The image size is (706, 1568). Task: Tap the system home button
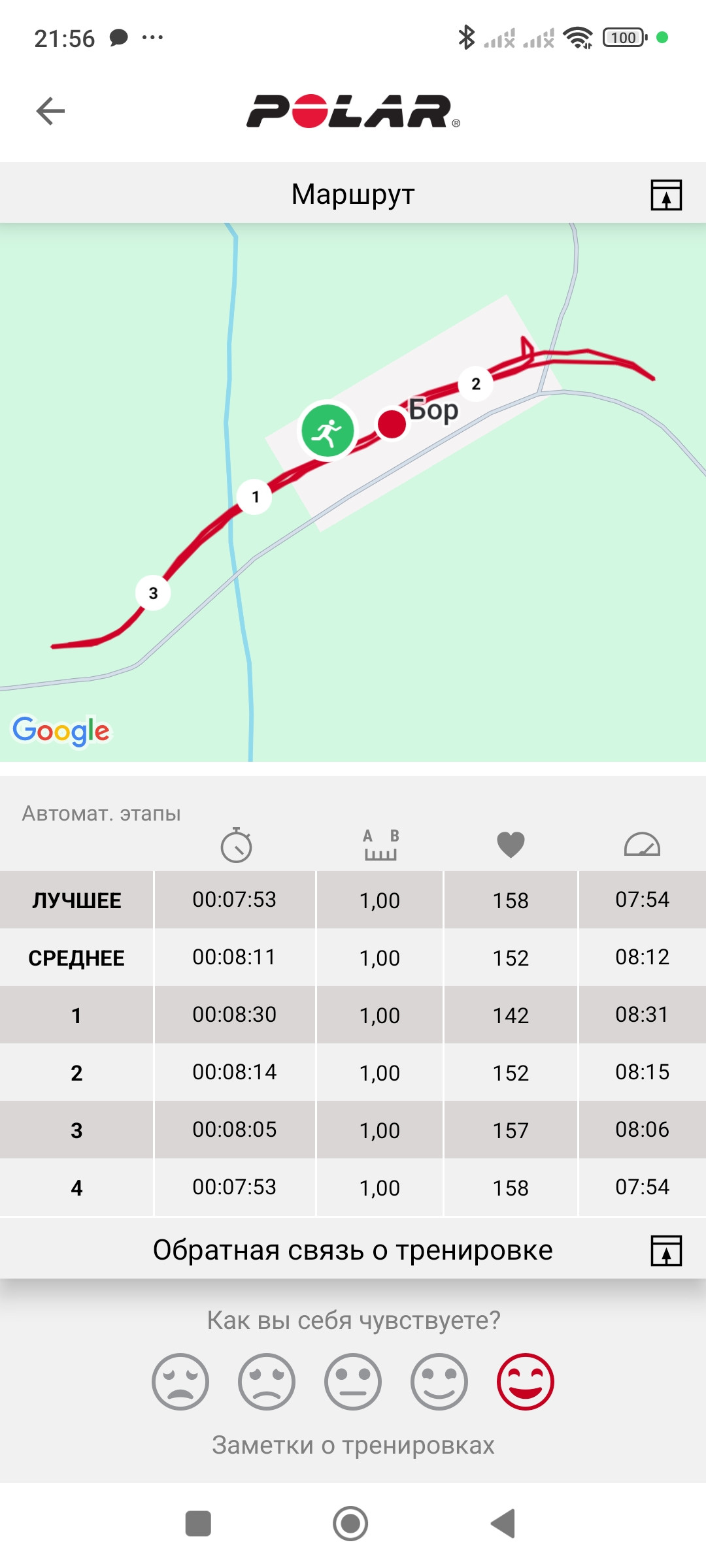[350, 1524]
